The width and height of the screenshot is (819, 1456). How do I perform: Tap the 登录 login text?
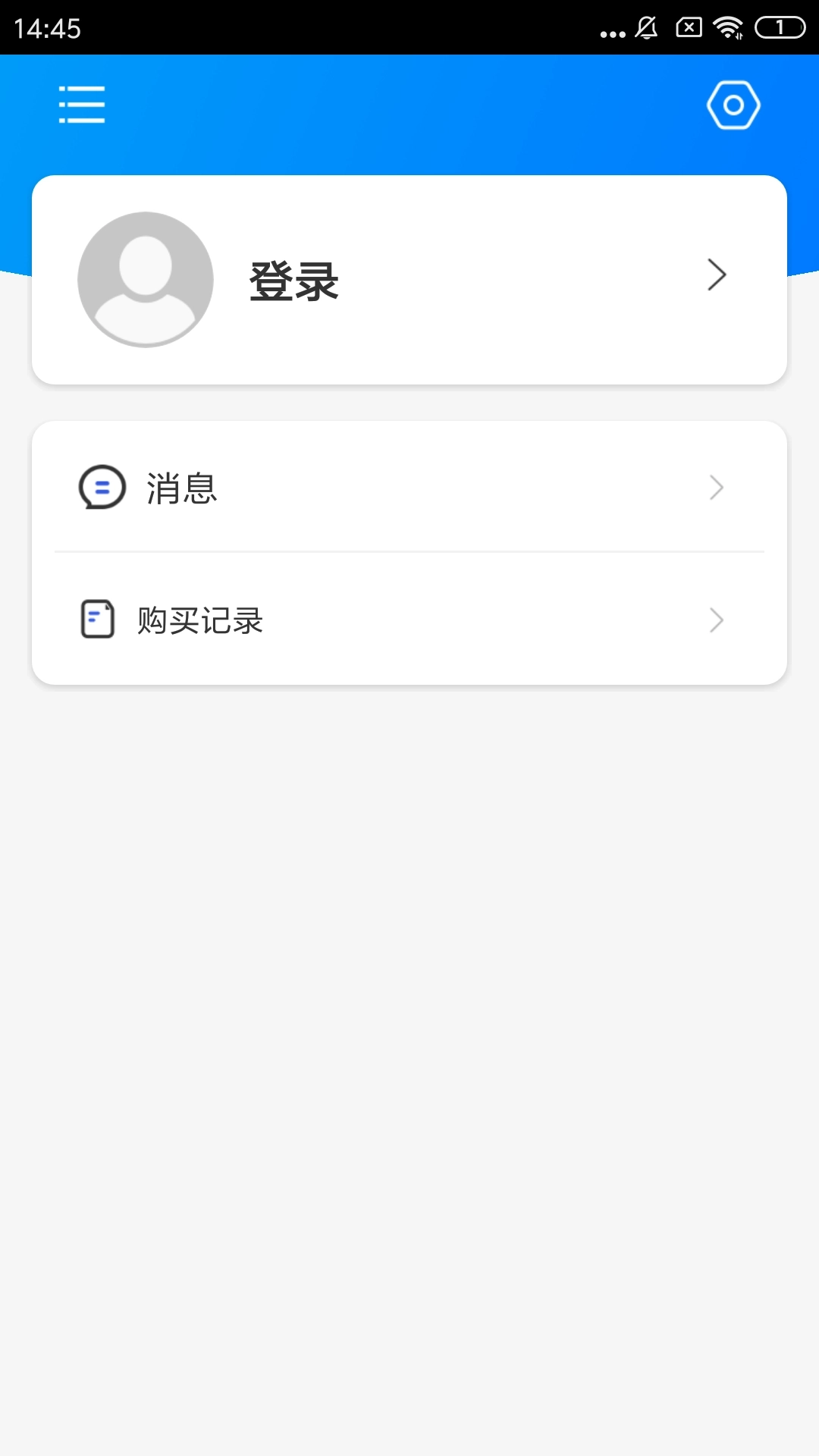pyautogui.click(x=293, y=281)
